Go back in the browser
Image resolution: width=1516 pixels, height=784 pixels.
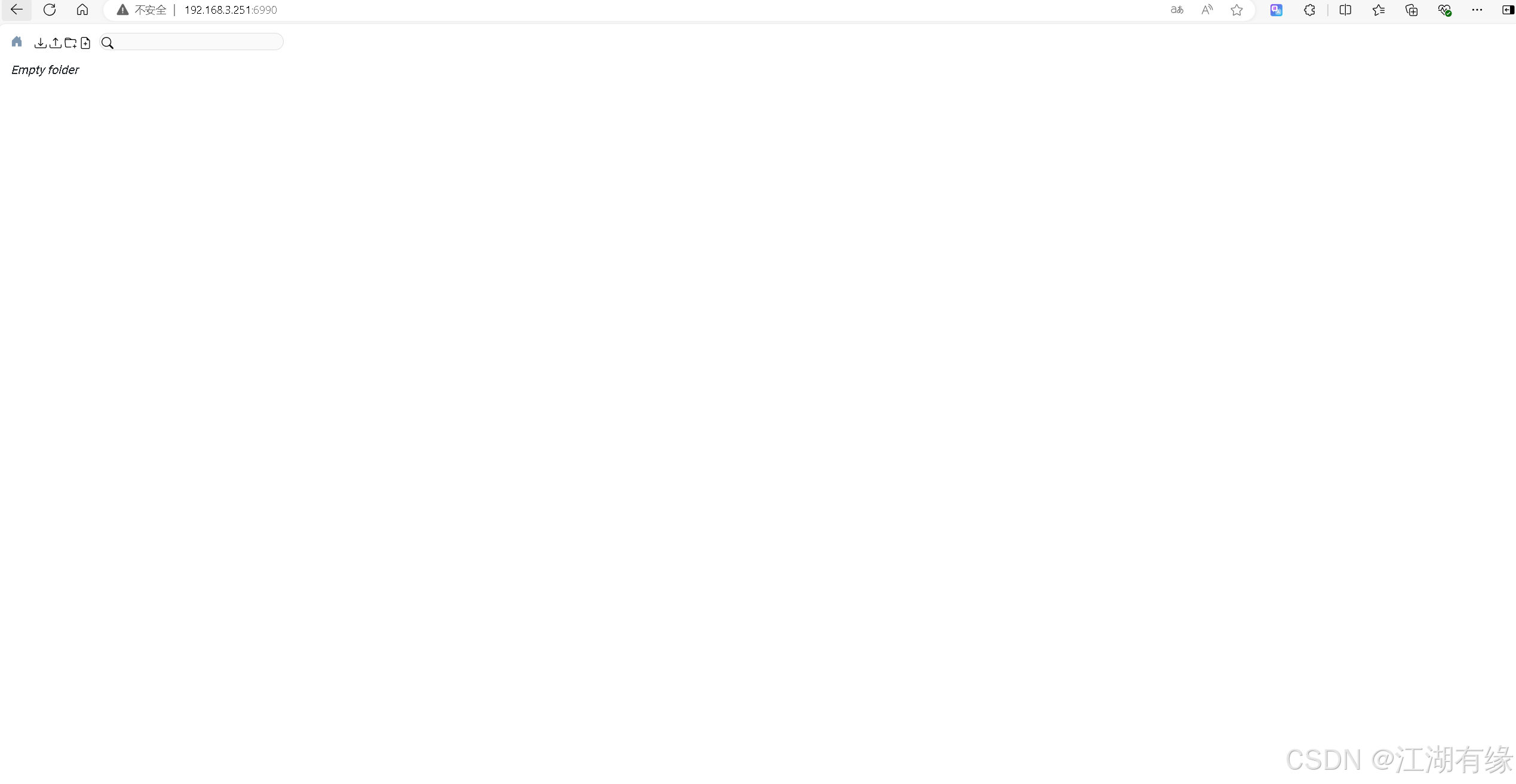17,10
